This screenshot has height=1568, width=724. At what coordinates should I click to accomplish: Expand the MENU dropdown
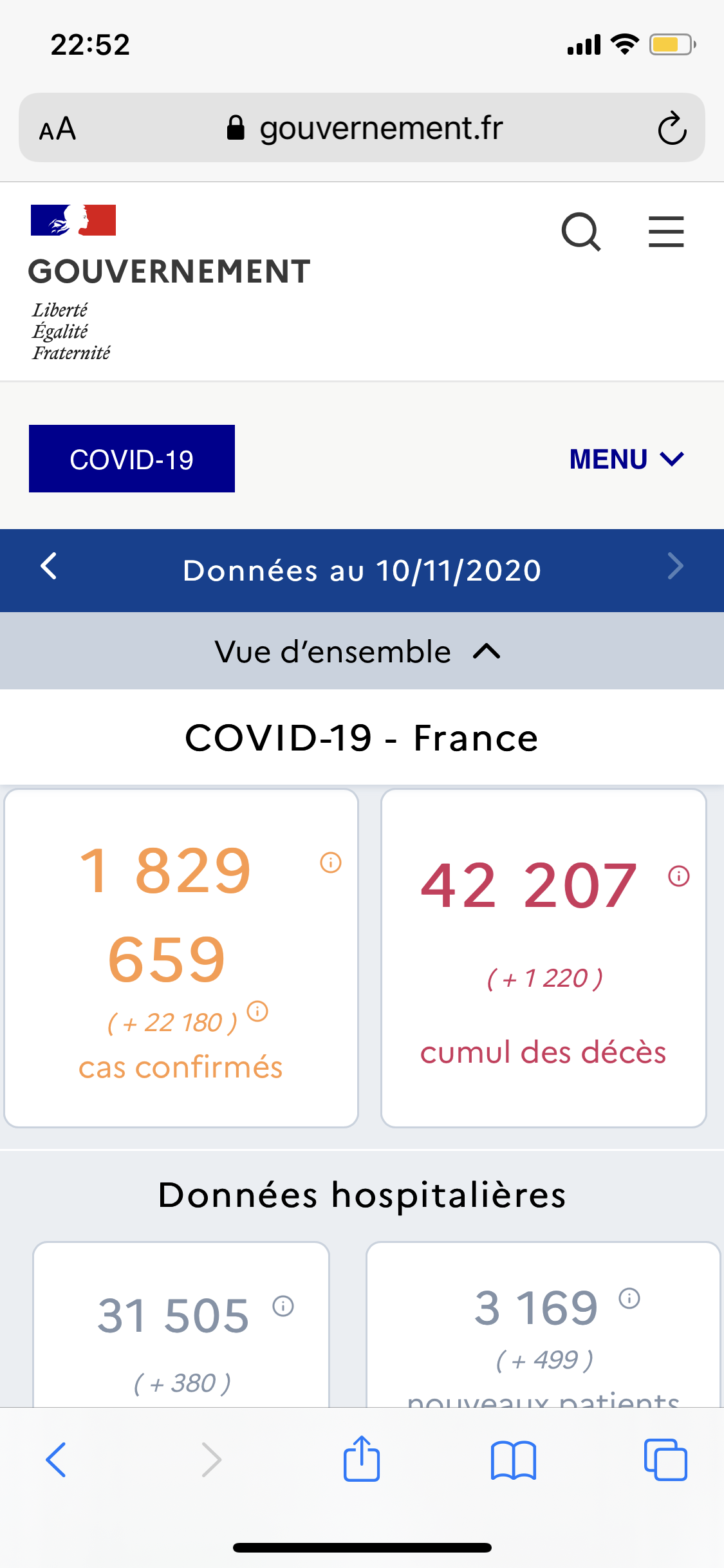626,459
